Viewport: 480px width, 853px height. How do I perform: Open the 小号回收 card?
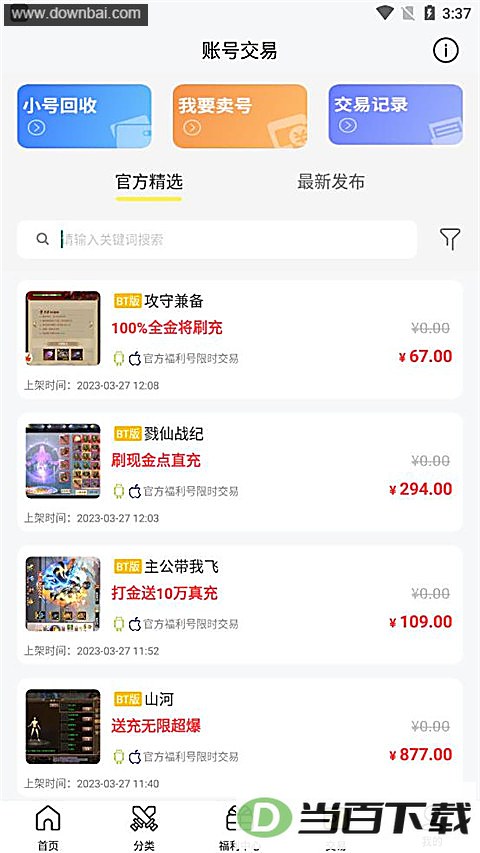pyautogui.click(x=84, y=116)
